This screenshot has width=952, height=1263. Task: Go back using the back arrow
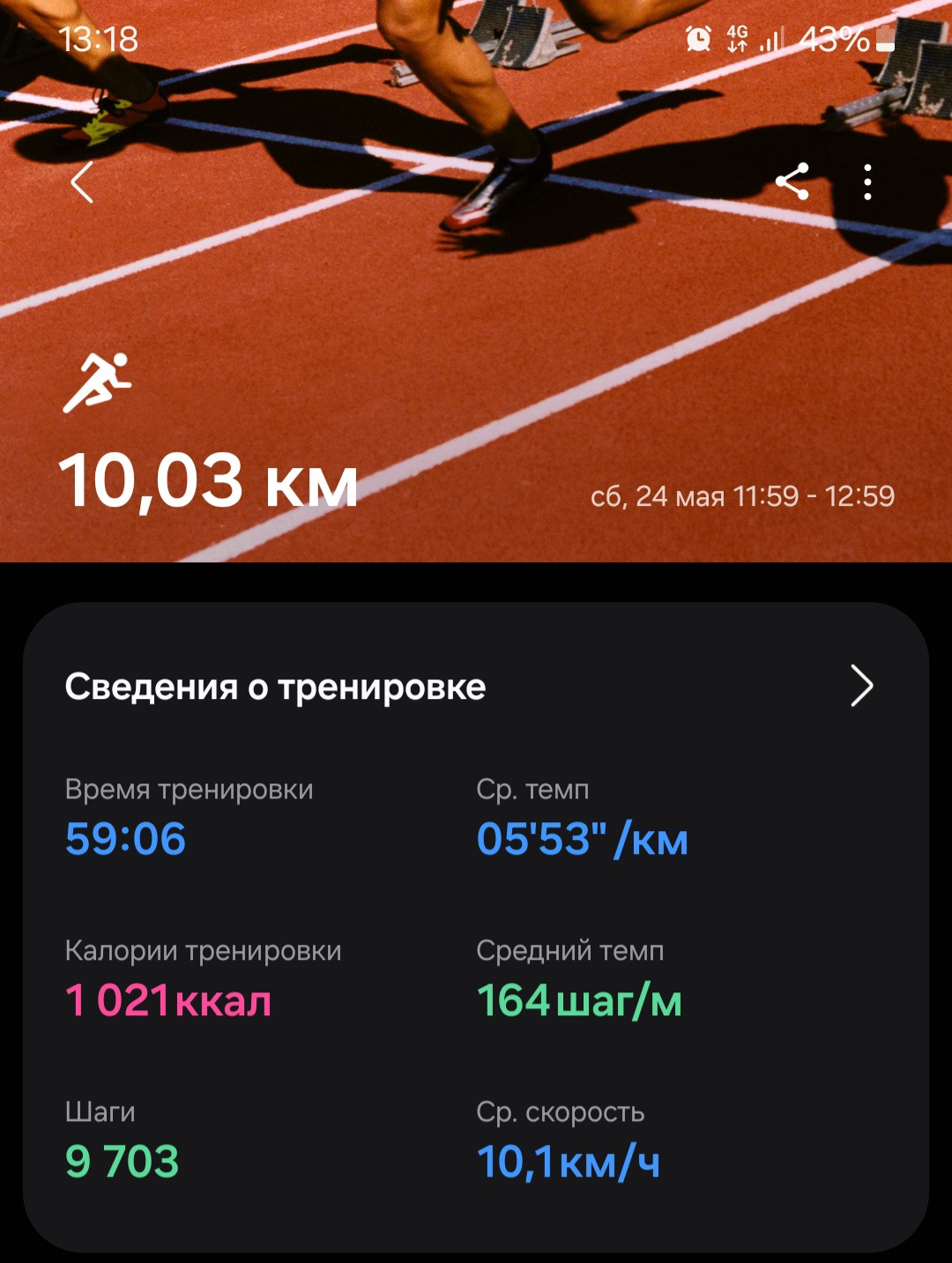82,182
